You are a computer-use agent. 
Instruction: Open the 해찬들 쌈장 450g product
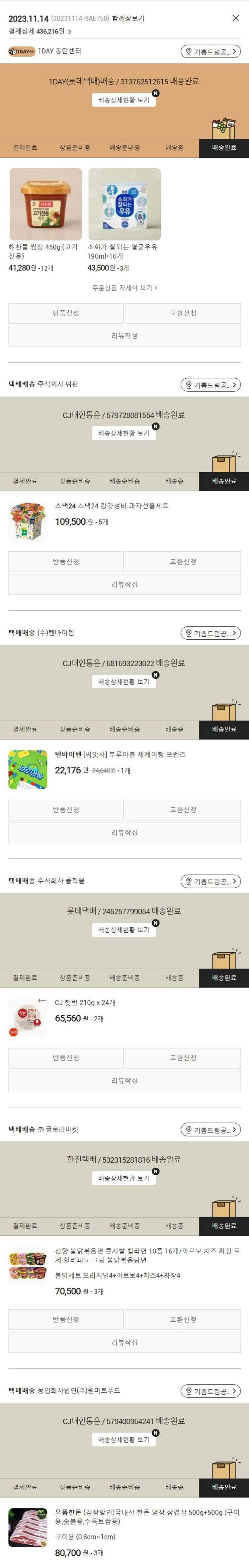coord(46,204)
